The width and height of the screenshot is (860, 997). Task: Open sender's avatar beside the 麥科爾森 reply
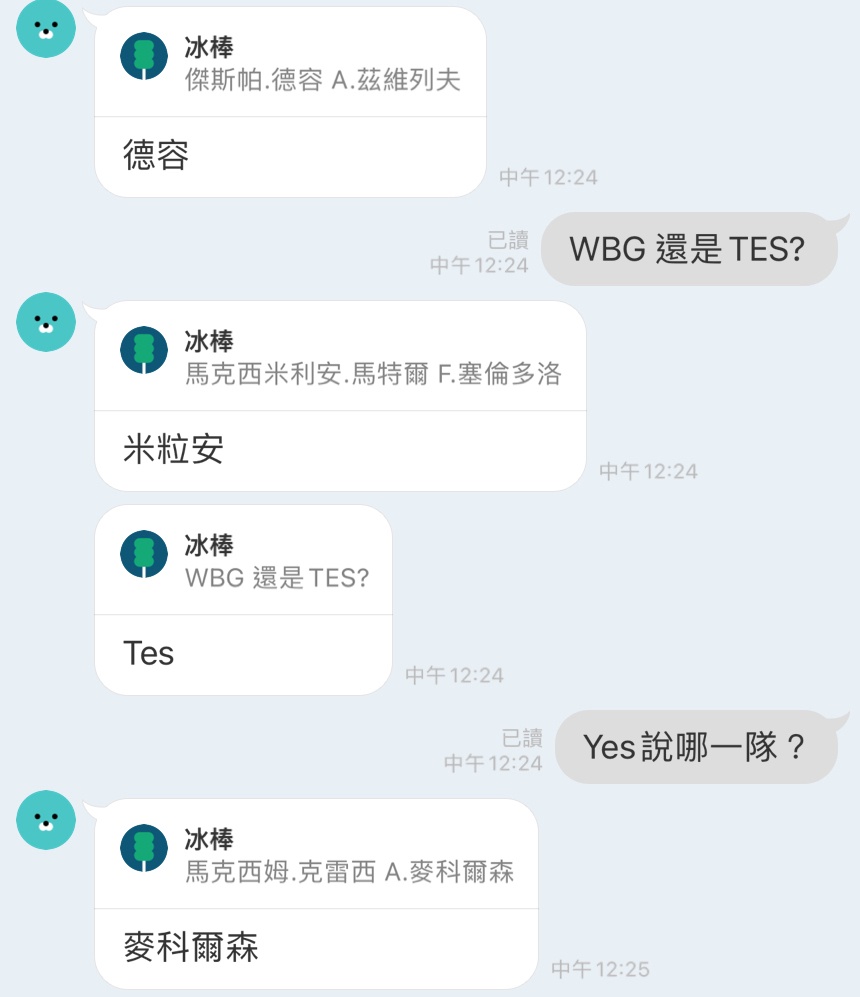pos(46,820)
